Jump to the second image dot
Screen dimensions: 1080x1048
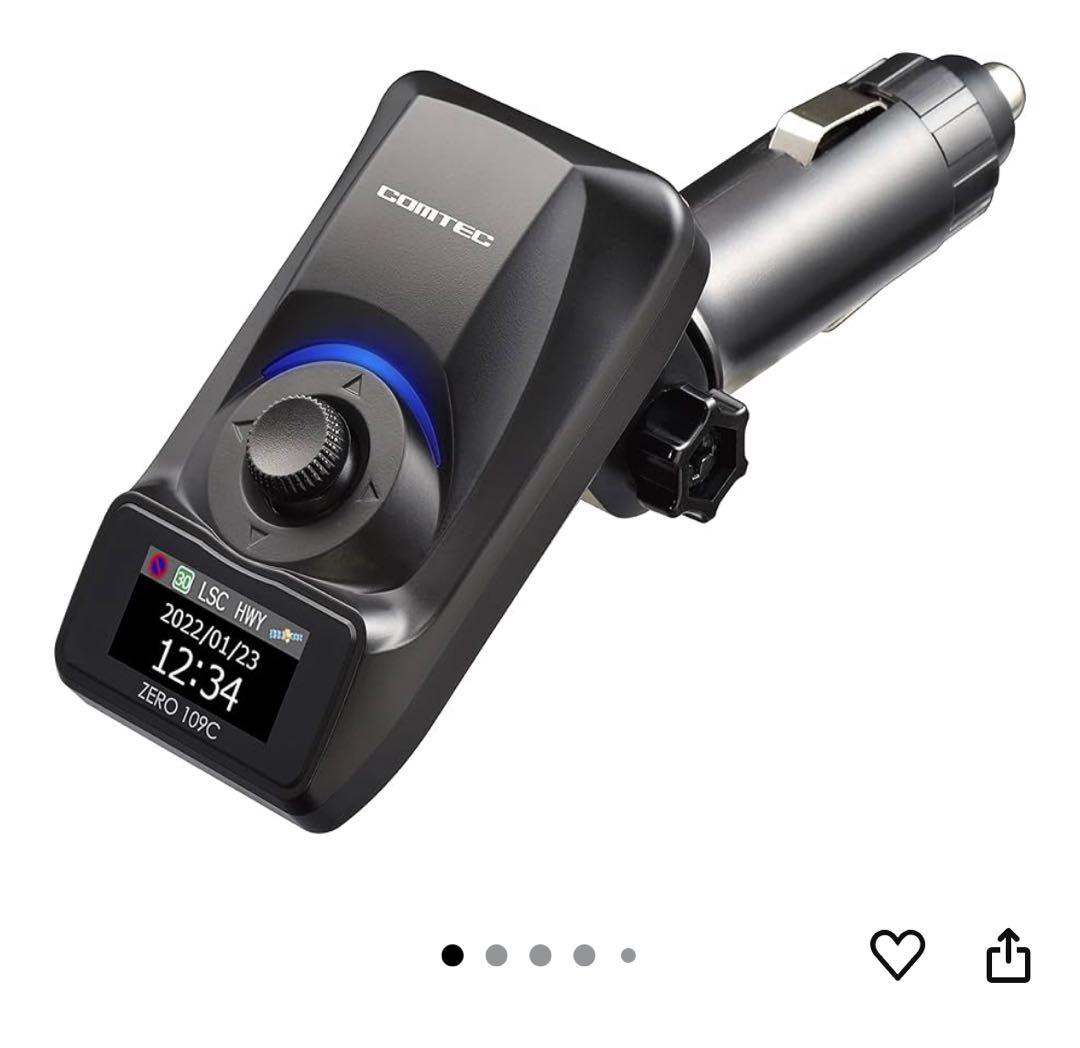[497, 955]
